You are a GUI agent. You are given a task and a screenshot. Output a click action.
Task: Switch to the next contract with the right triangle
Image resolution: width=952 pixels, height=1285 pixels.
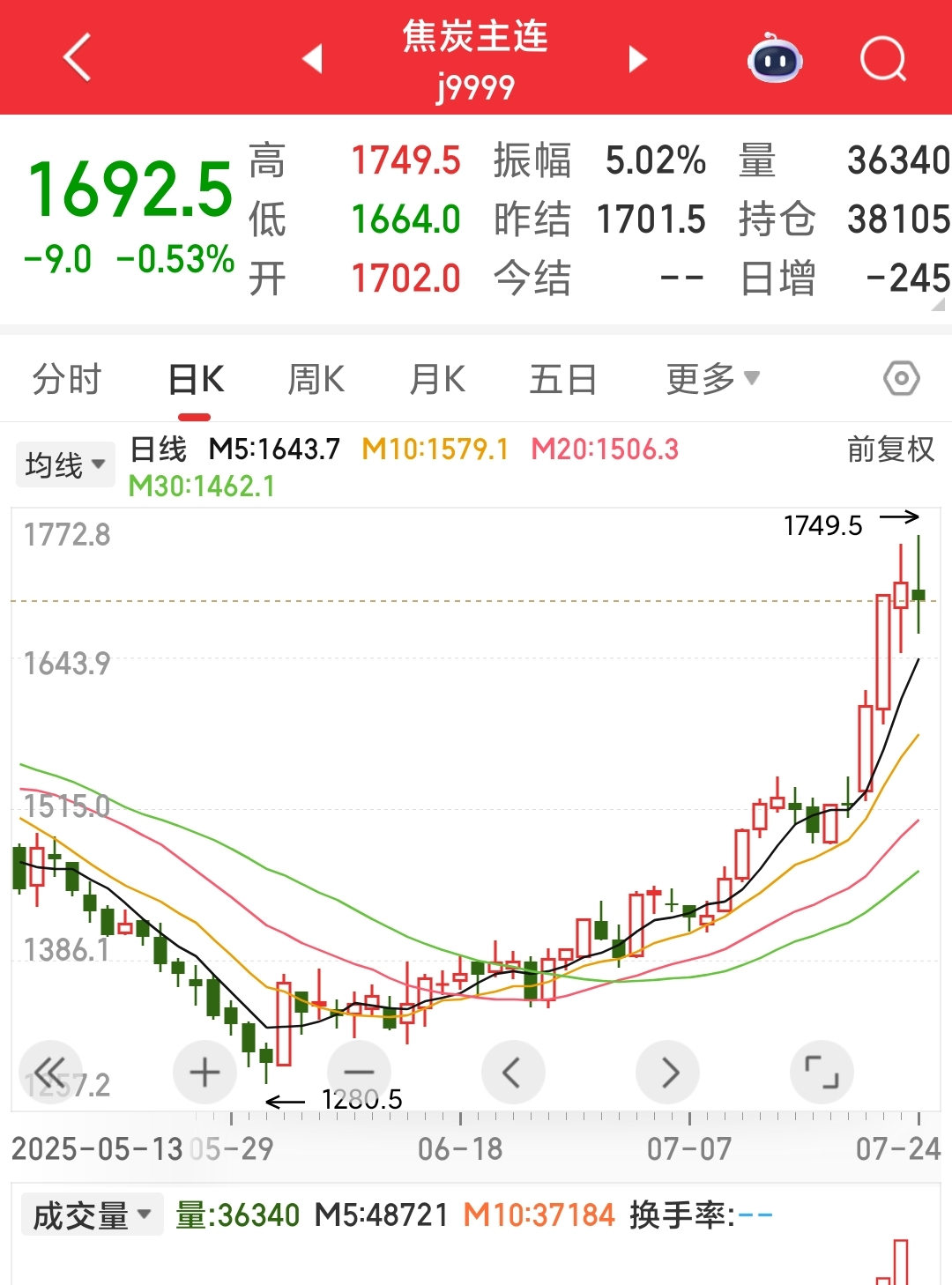click(x=637, y=59)
